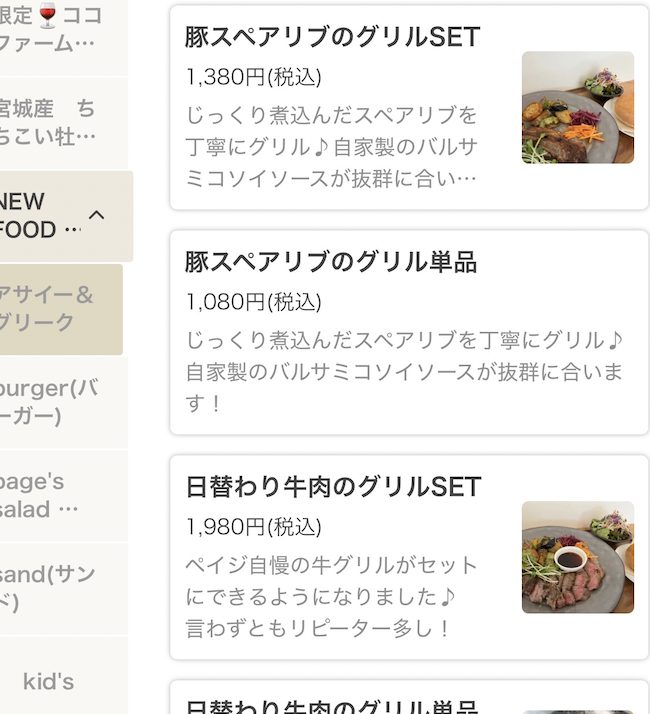650x714 pixels.
Task: Open the 日替わり牛肉のグリル単品 item
Action: tap(409, 700)
